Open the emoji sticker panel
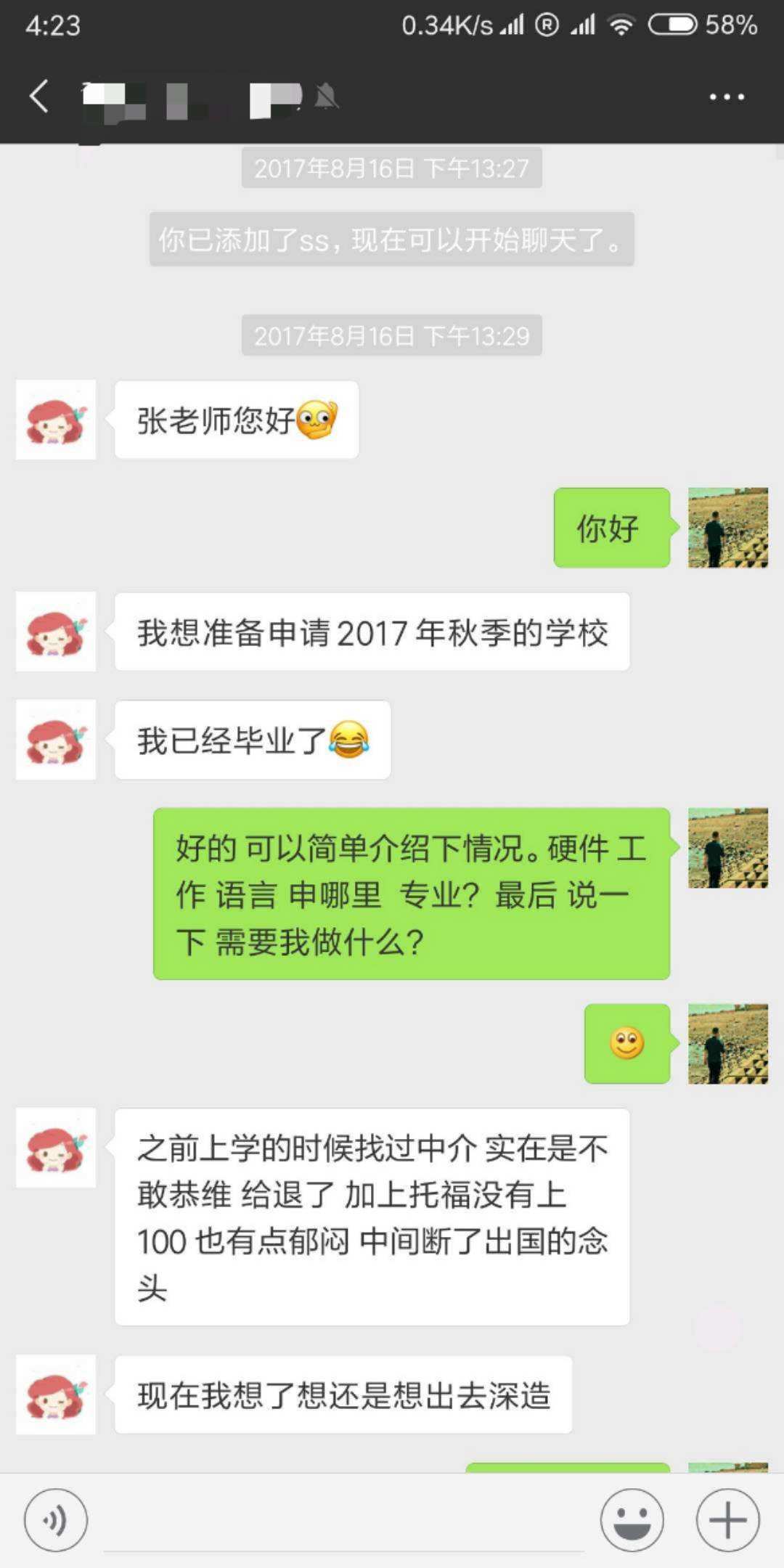The image size is (784, 1568). coord(632,1519)
